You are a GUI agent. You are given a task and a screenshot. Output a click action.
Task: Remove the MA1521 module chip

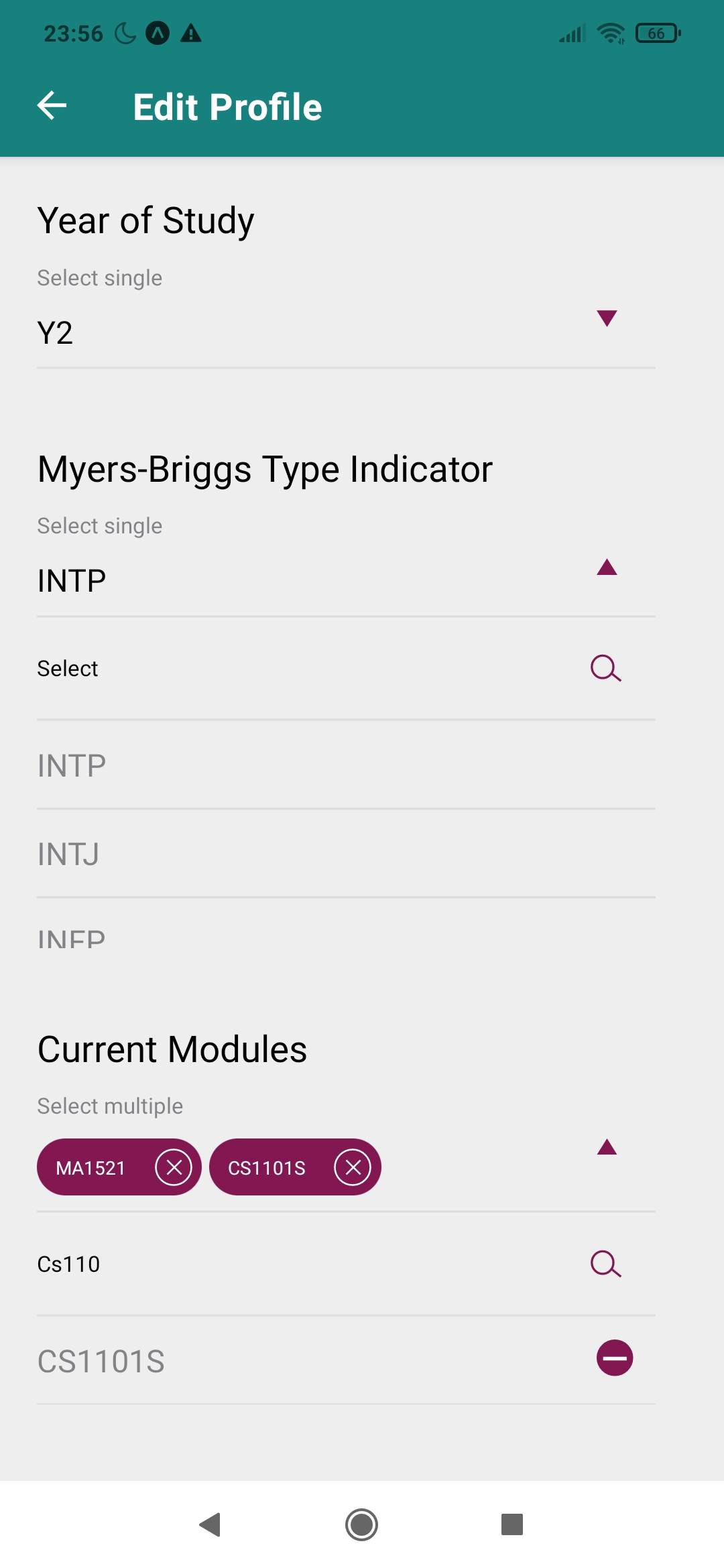point(174,1167)
